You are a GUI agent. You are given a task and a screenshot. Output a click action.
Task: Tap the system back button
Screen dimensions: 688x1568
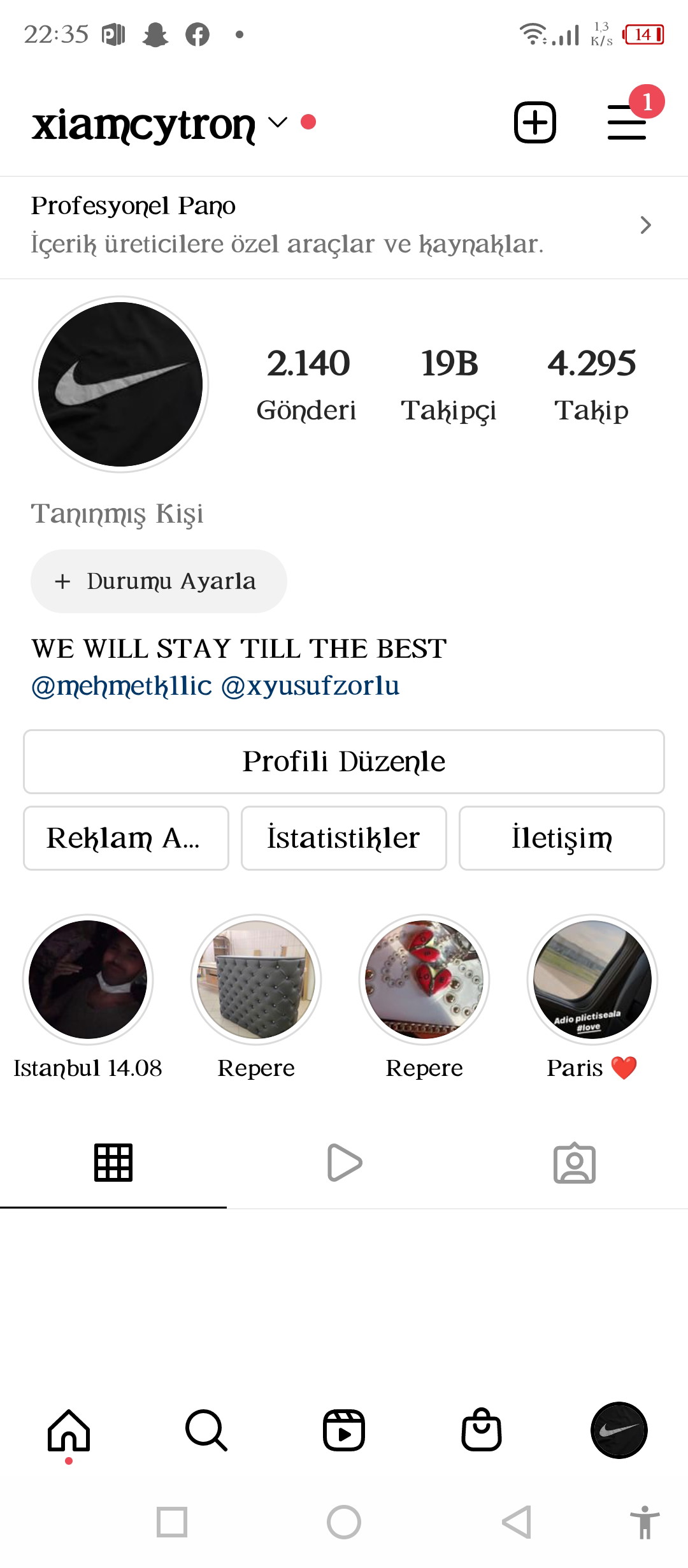click(x=517, y=1522)
